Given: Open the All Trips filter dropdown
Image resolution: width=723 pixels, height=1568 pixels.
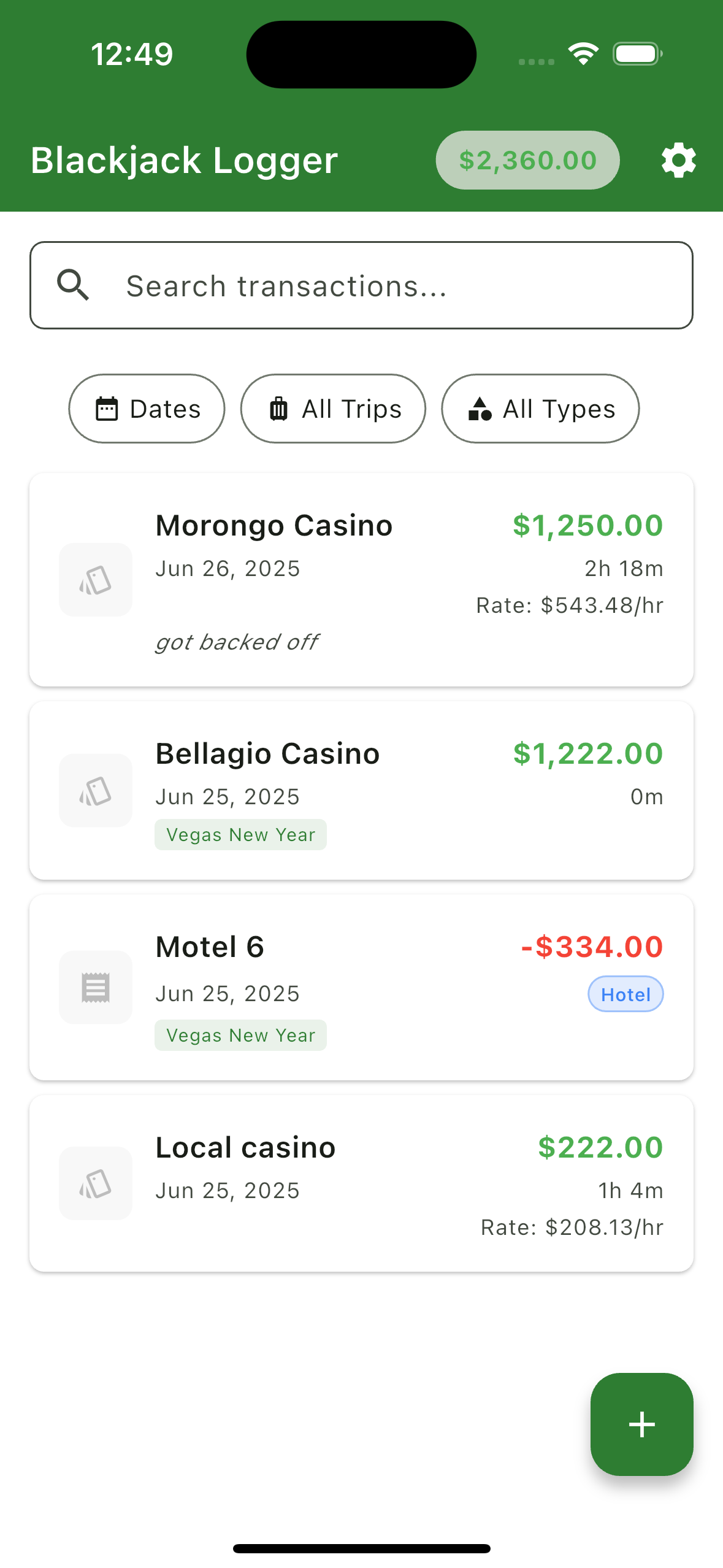Looking at the screenshot, I should [333, 408].
